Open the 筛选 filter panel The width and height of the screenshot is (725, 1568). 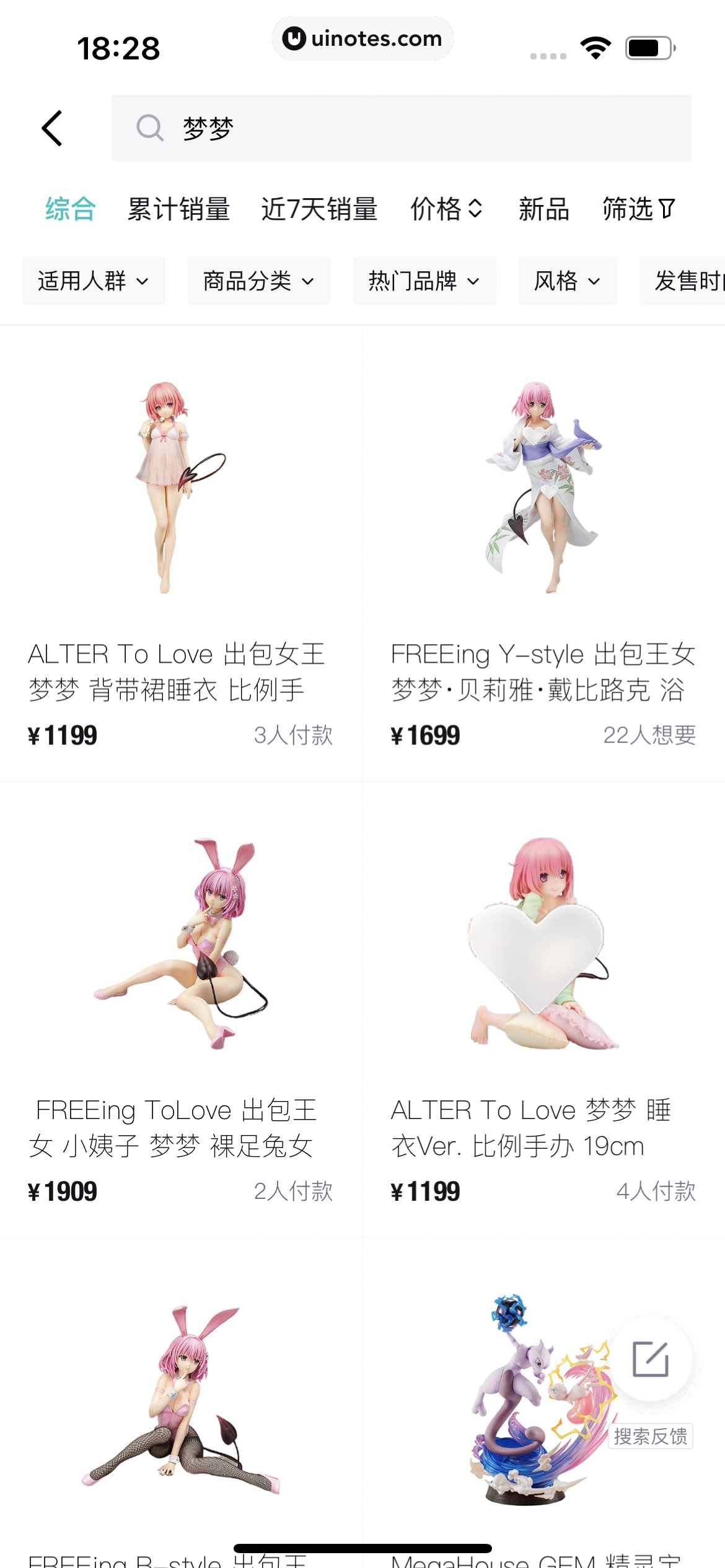click(x=638, y=211)
